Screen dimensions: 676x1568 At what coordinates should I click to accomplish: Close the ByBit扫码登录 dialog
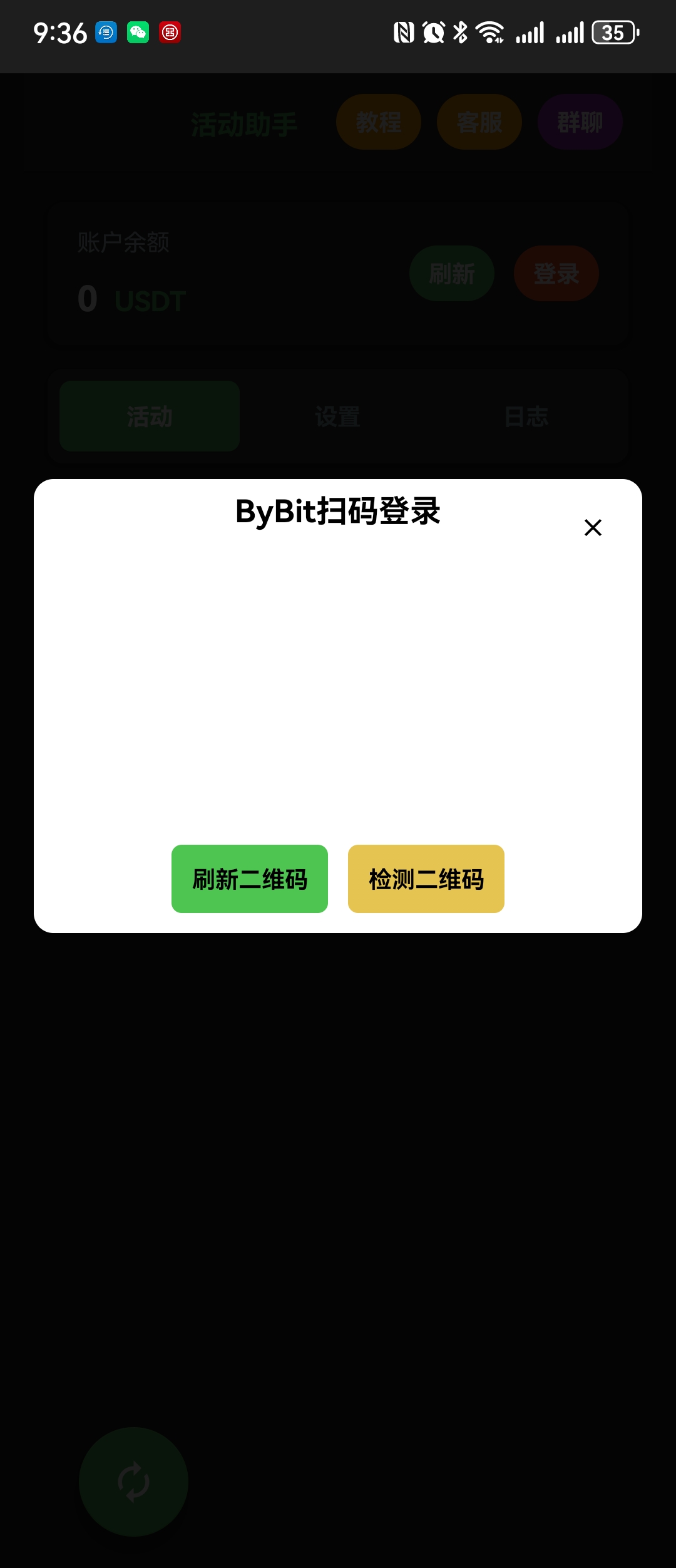point(593,527)
